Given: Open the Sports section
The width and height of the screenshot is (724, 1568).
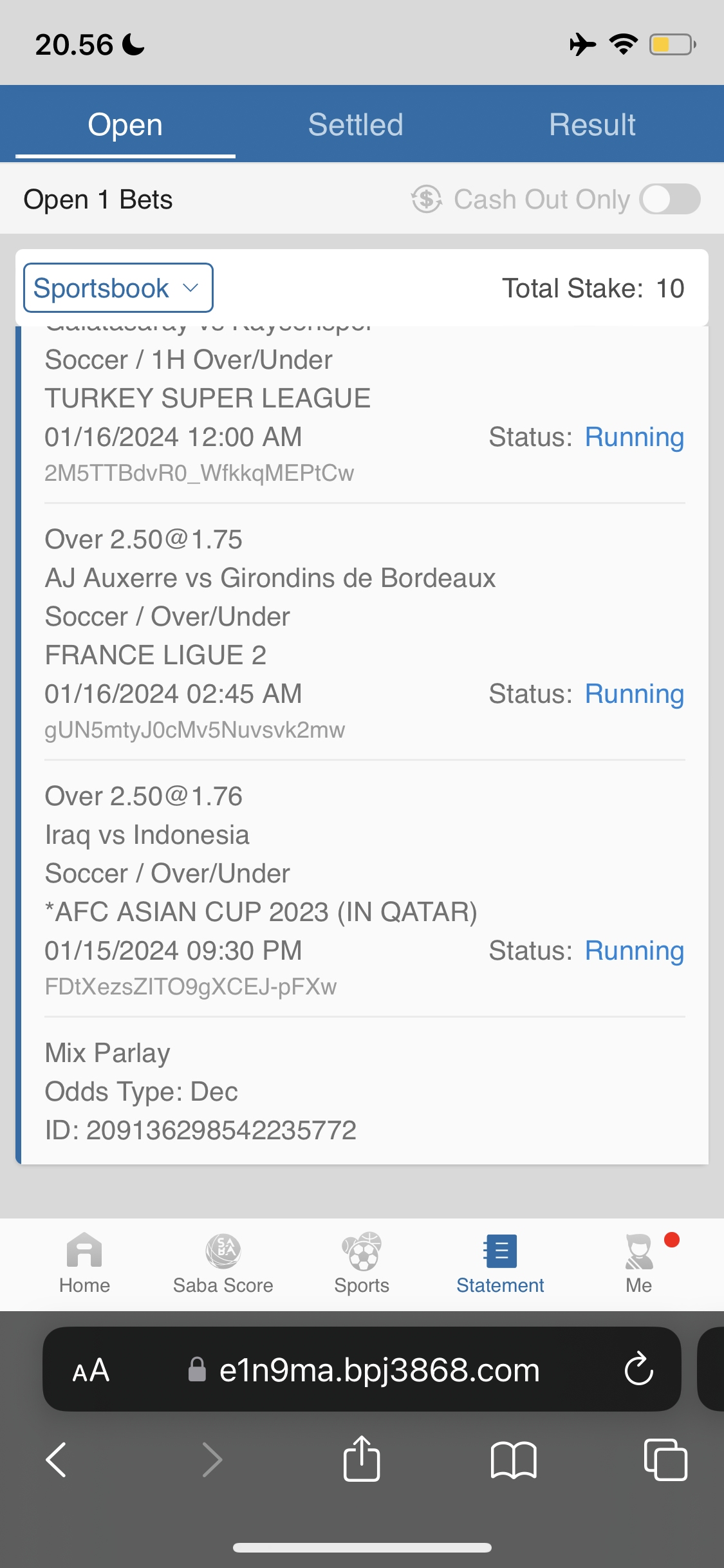Looking at the screenshot, I should tap(362, 1263).
